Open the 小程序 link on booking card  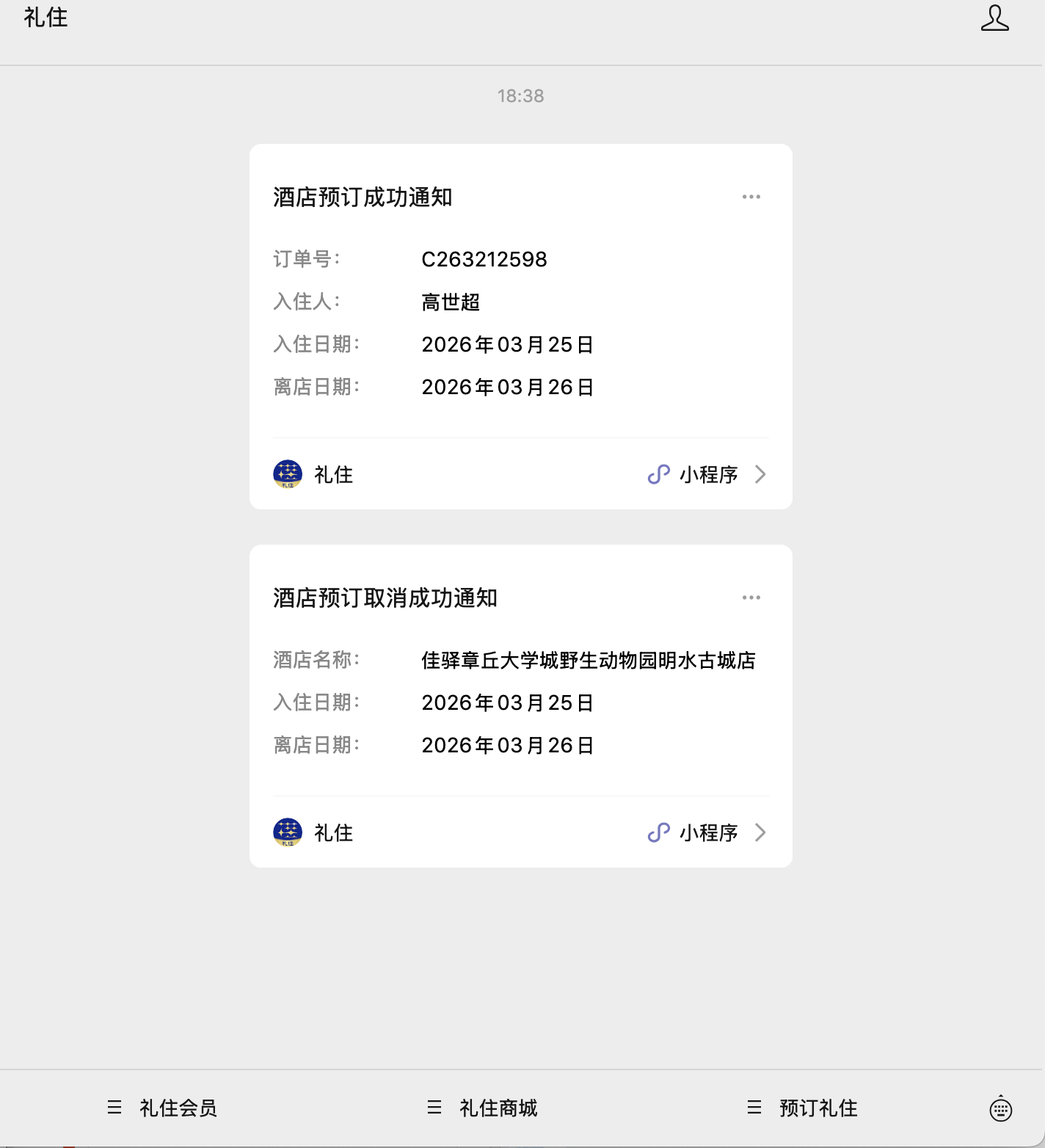[709, 474]
